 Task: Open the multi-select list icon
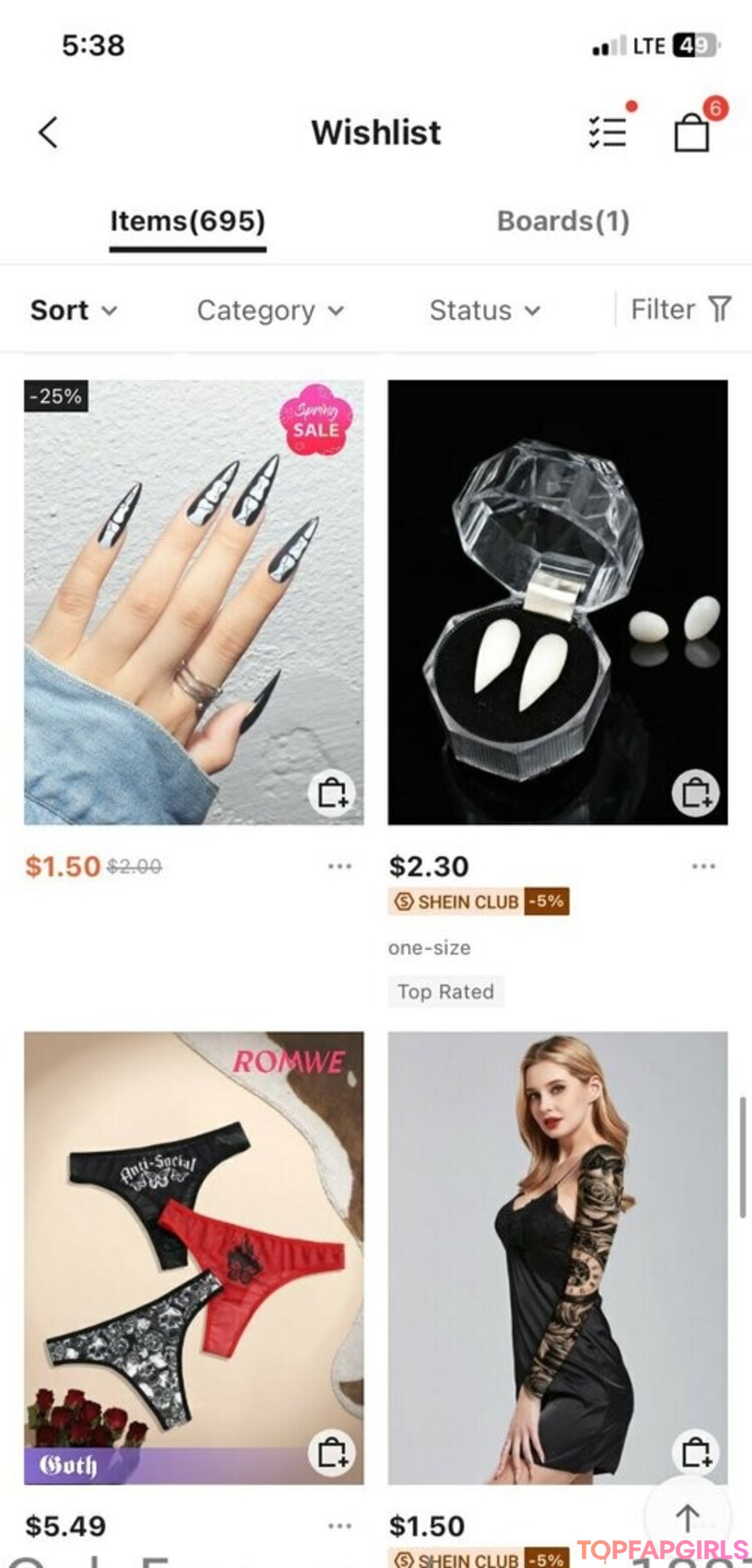607,132
